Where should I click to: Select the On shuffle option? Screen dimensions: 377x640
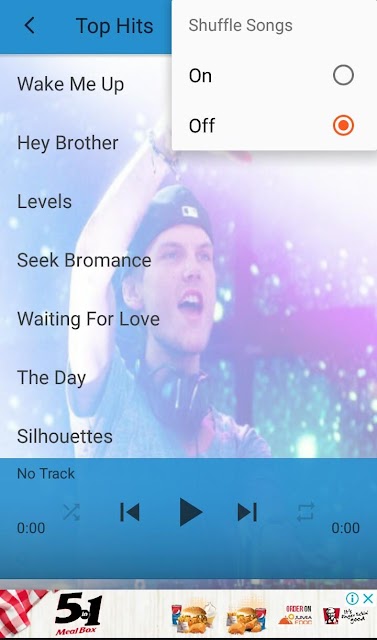(274, 76)
